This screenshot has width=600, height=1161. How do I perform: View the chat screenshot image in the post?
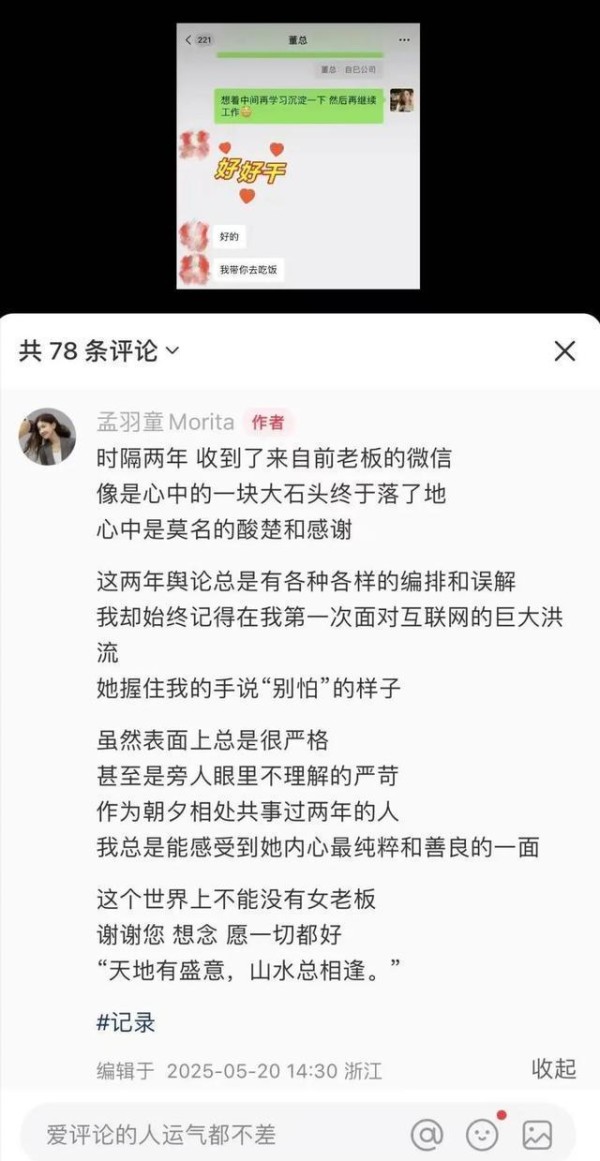point(298,155)
